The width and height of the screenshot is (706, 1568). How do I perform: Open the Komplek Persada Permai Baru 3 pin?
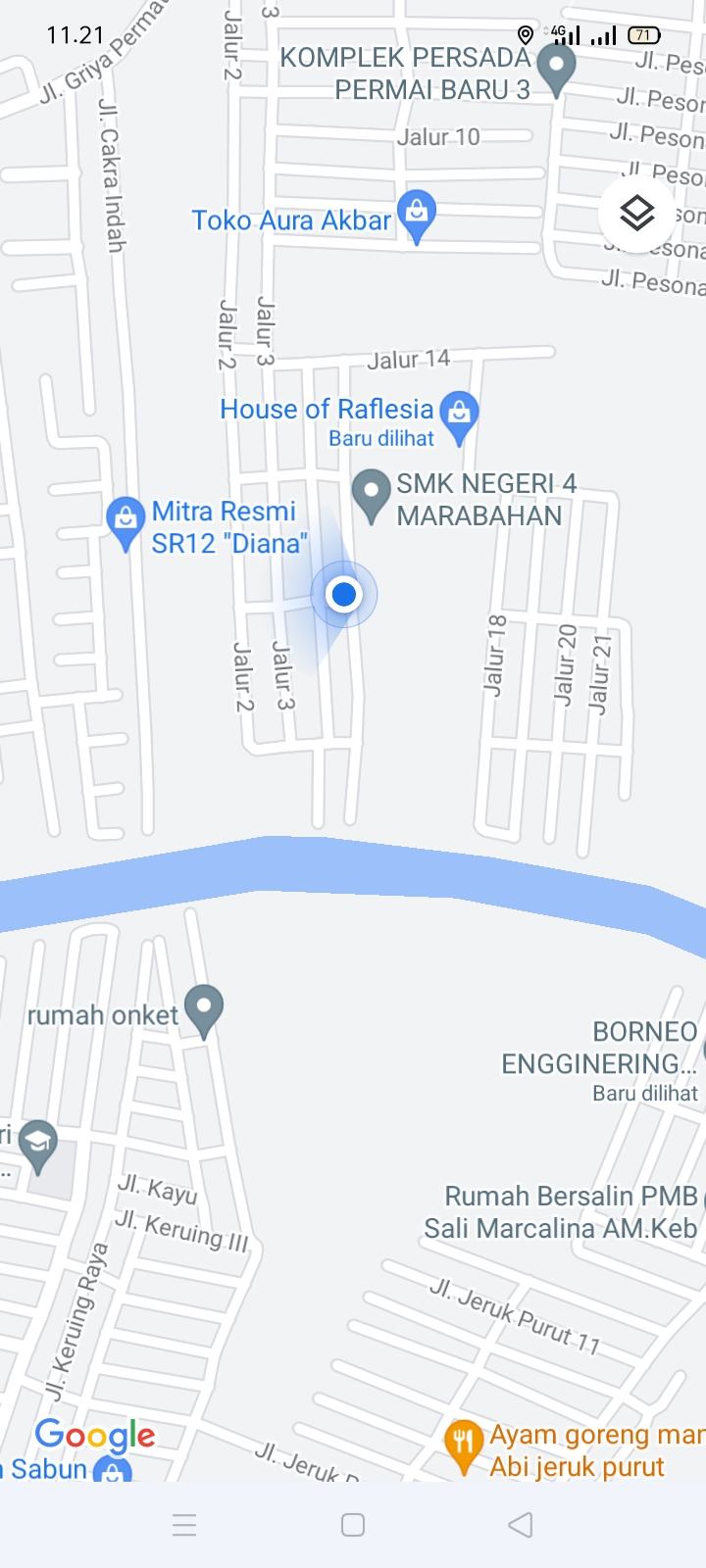pyautogui.click(x=557, y=69)
